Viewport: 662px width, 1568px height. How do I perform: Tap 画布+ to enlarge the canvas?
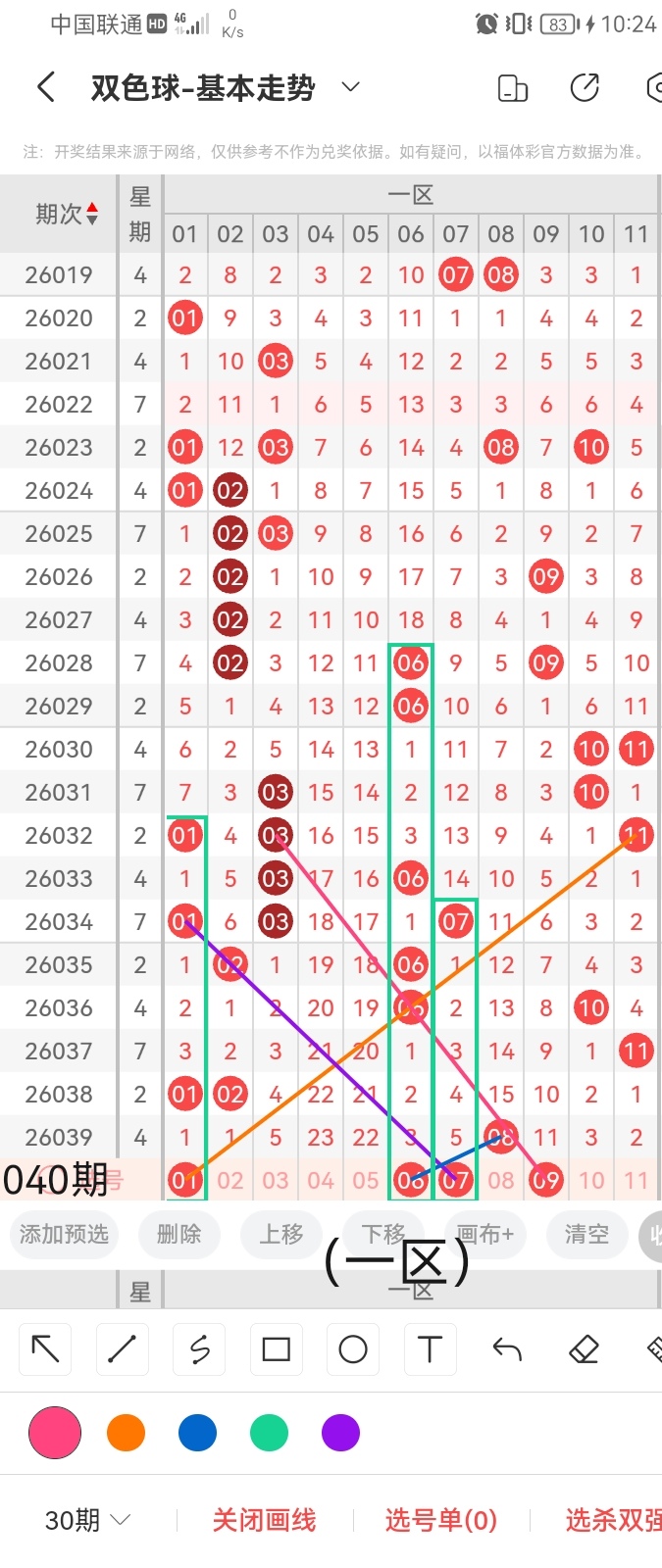[485, 1234]
